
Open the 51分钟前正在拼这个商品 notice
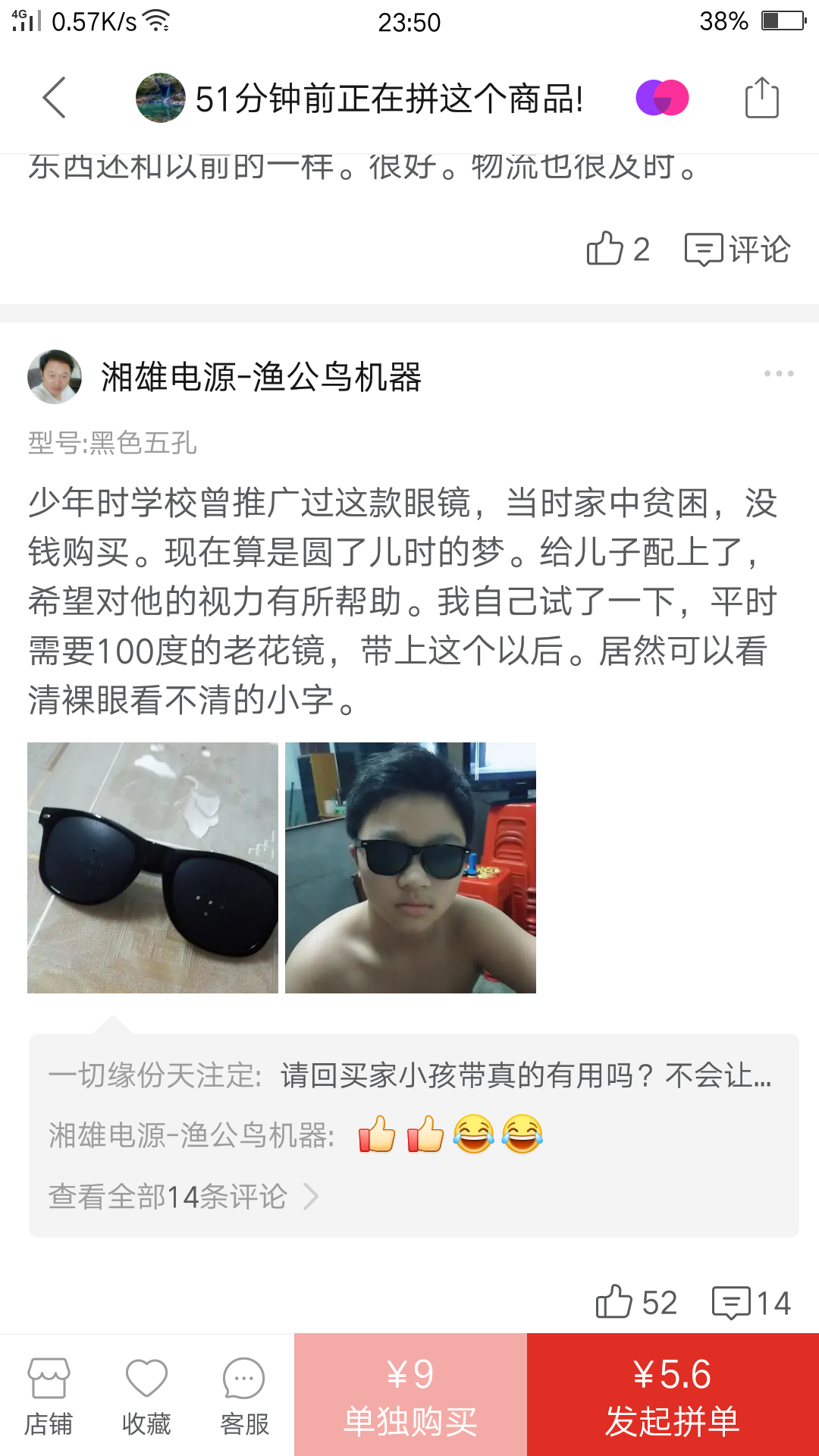pyautogui.click(x=388, y=99)
